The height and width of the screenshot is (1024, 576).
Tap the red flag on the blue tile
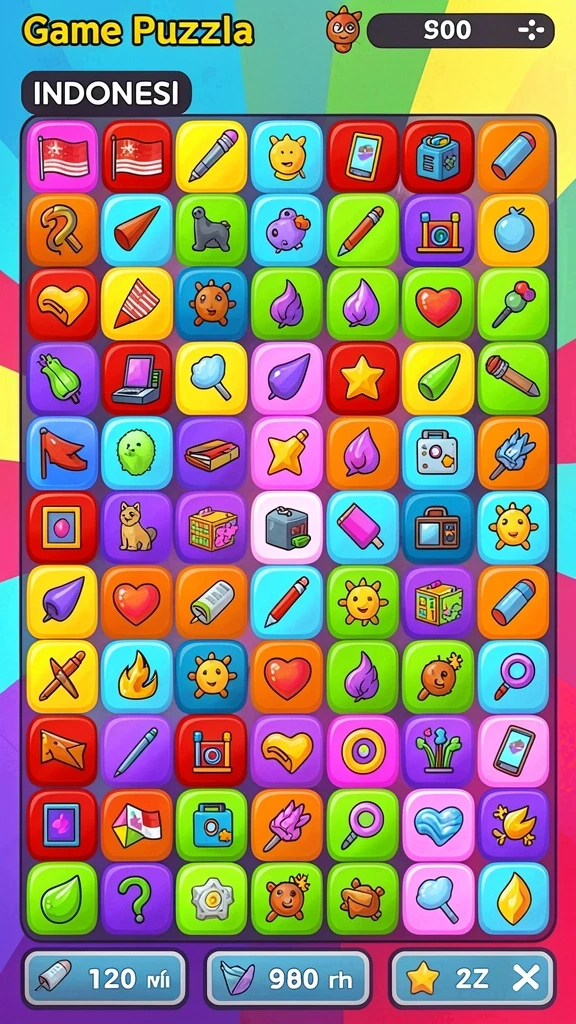coord(62,453)
